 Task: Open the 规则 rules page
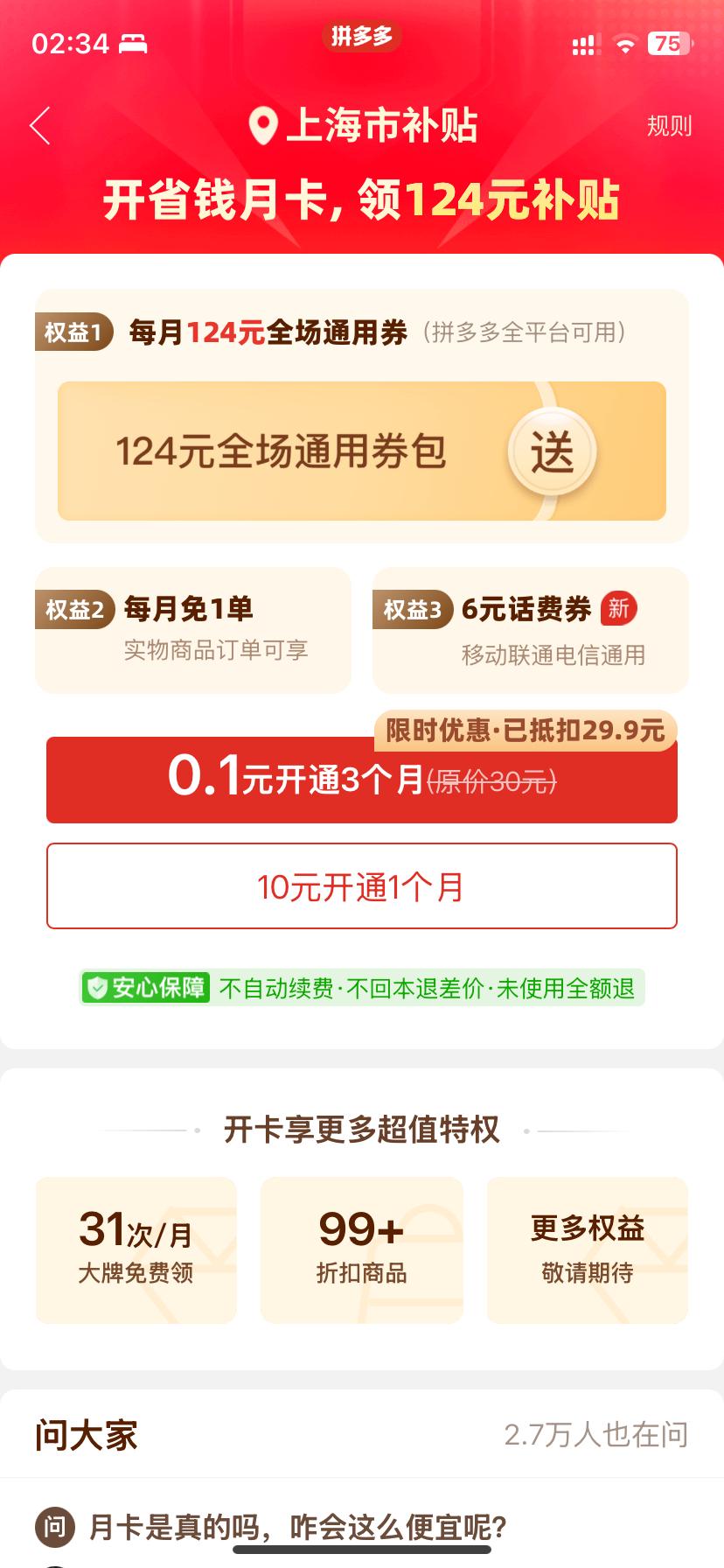click(x=669, y=126)
